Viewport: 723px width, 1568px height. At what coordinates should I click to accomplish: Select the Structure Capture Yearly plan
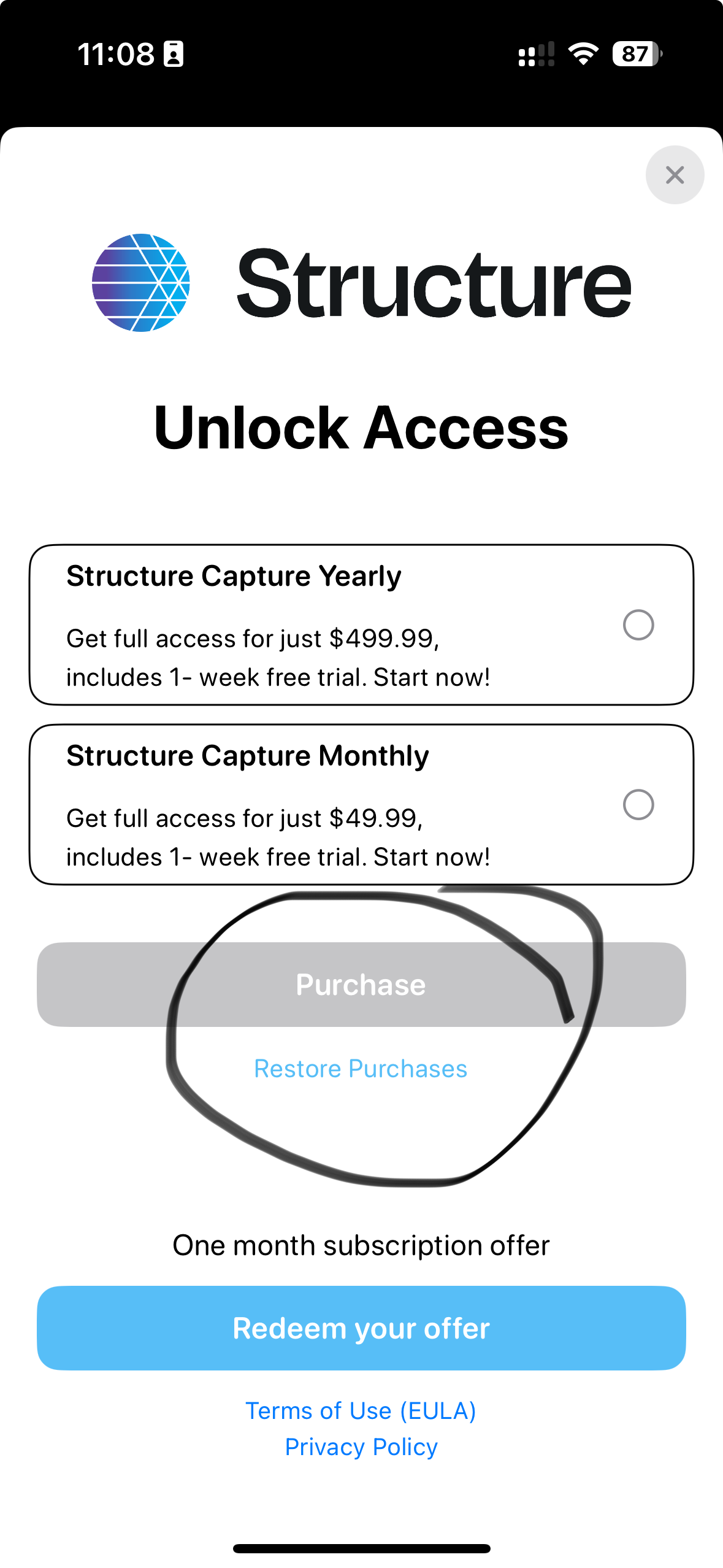click(638, 625)
